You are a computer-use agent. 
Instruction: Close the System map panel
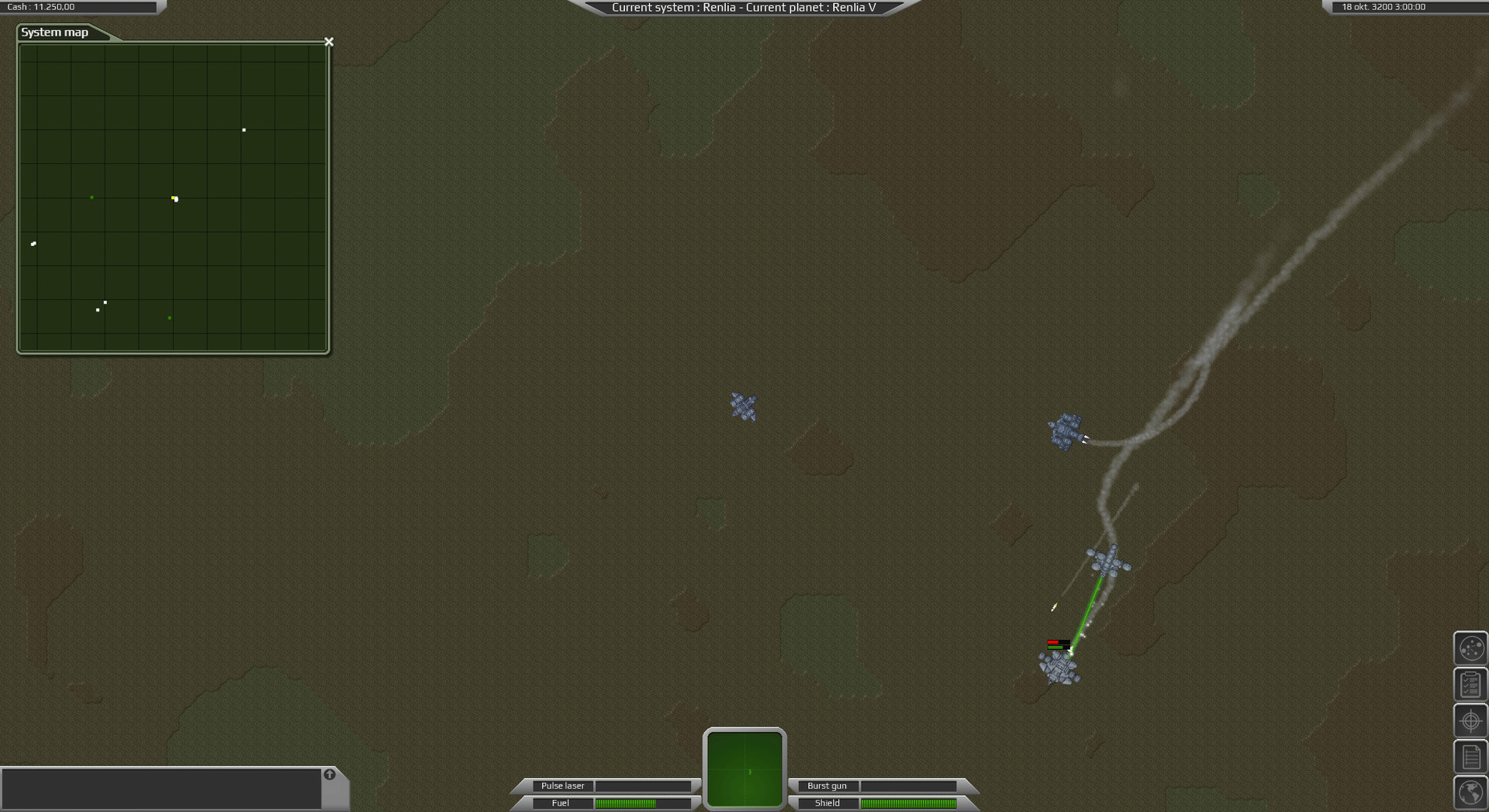click(329, 42)
